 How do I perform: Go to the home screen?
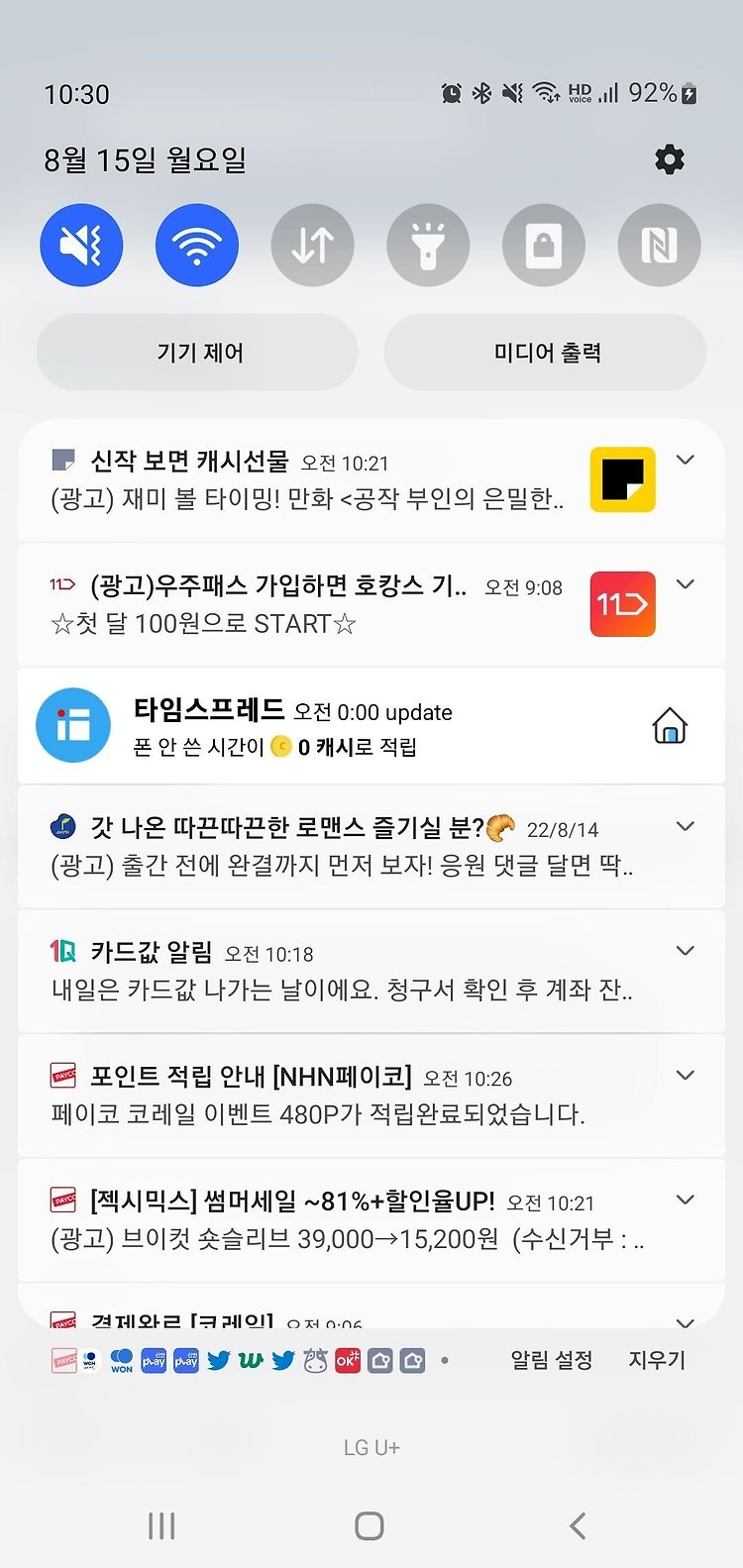click(x=370, y=1526)
